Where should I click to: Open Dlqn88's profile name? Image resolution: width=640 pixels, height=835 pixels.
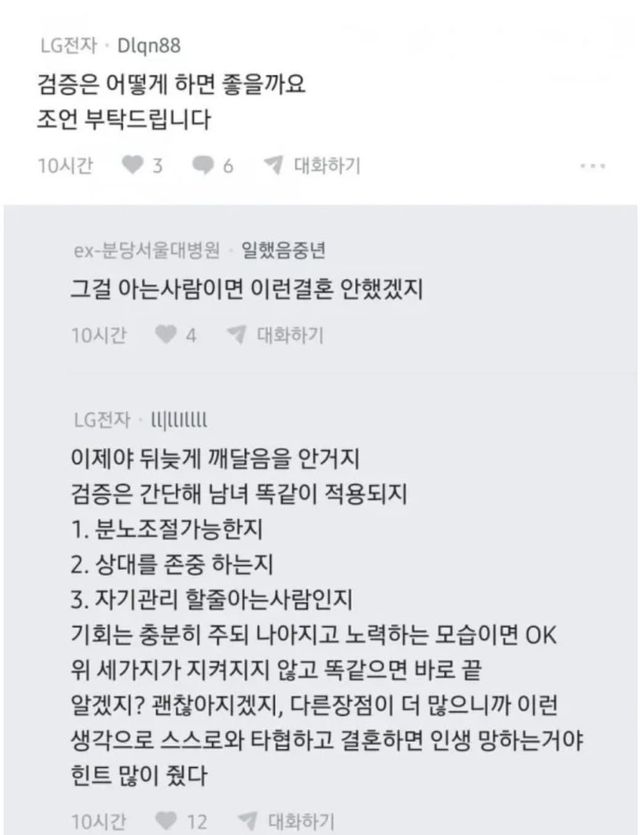coord(149,46)
